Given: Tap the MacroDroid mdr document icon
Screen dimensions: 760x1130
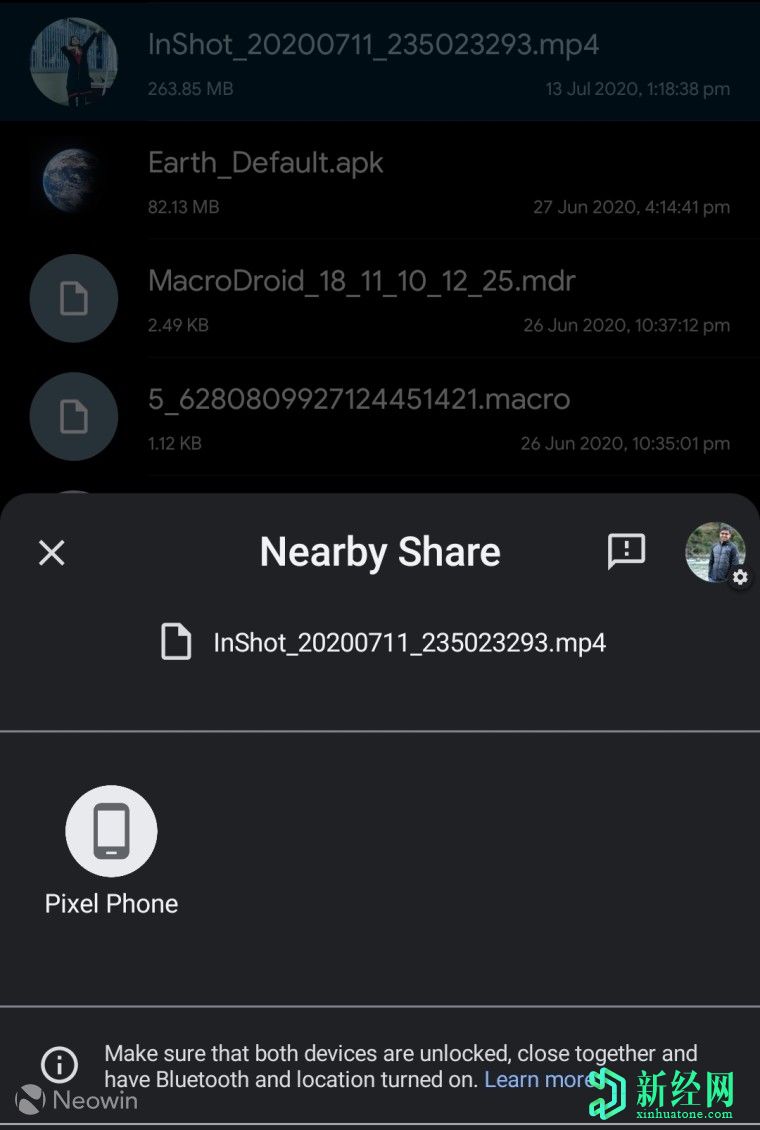Looking at the screenshot, I should pos(74,298).
